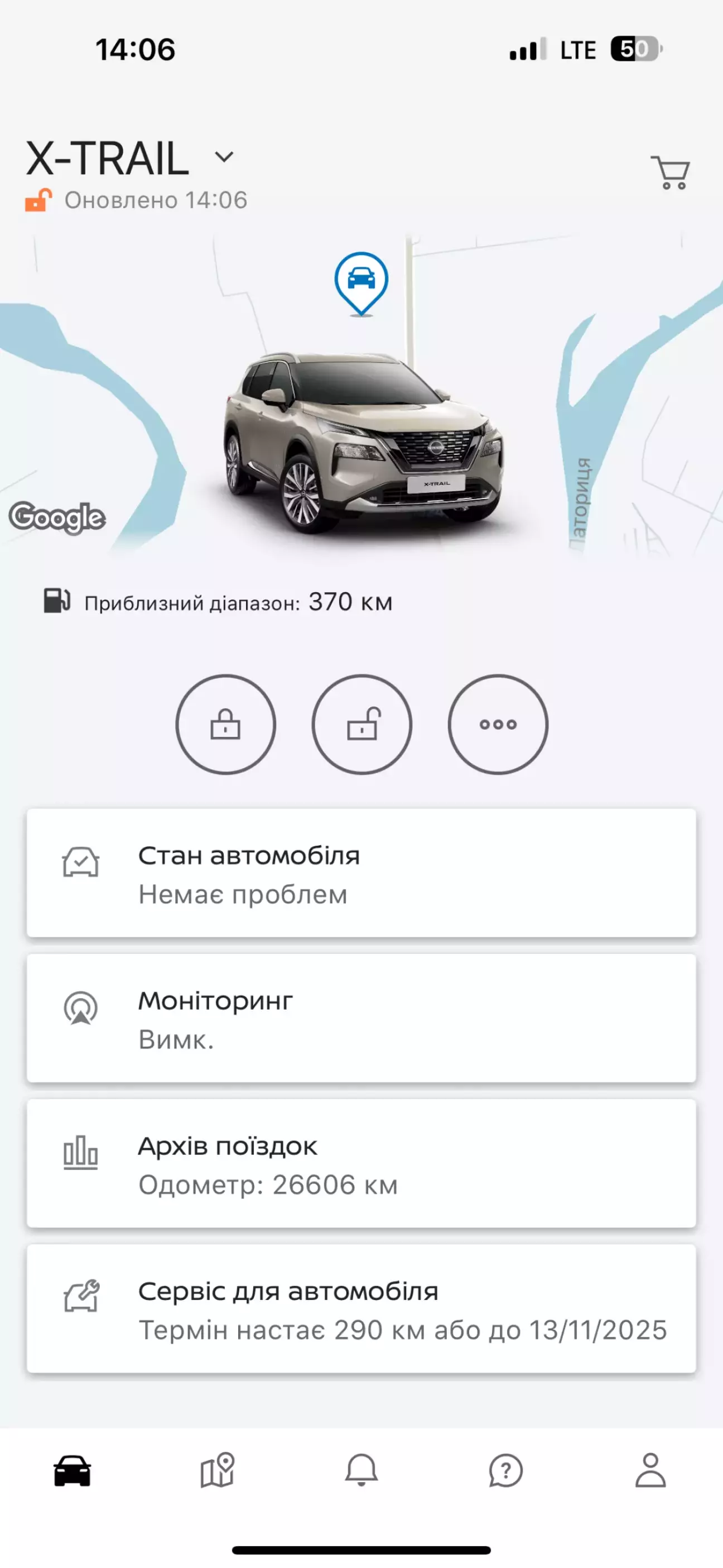
Task: Open the notifications bell tab
Action: (361, 1470)
